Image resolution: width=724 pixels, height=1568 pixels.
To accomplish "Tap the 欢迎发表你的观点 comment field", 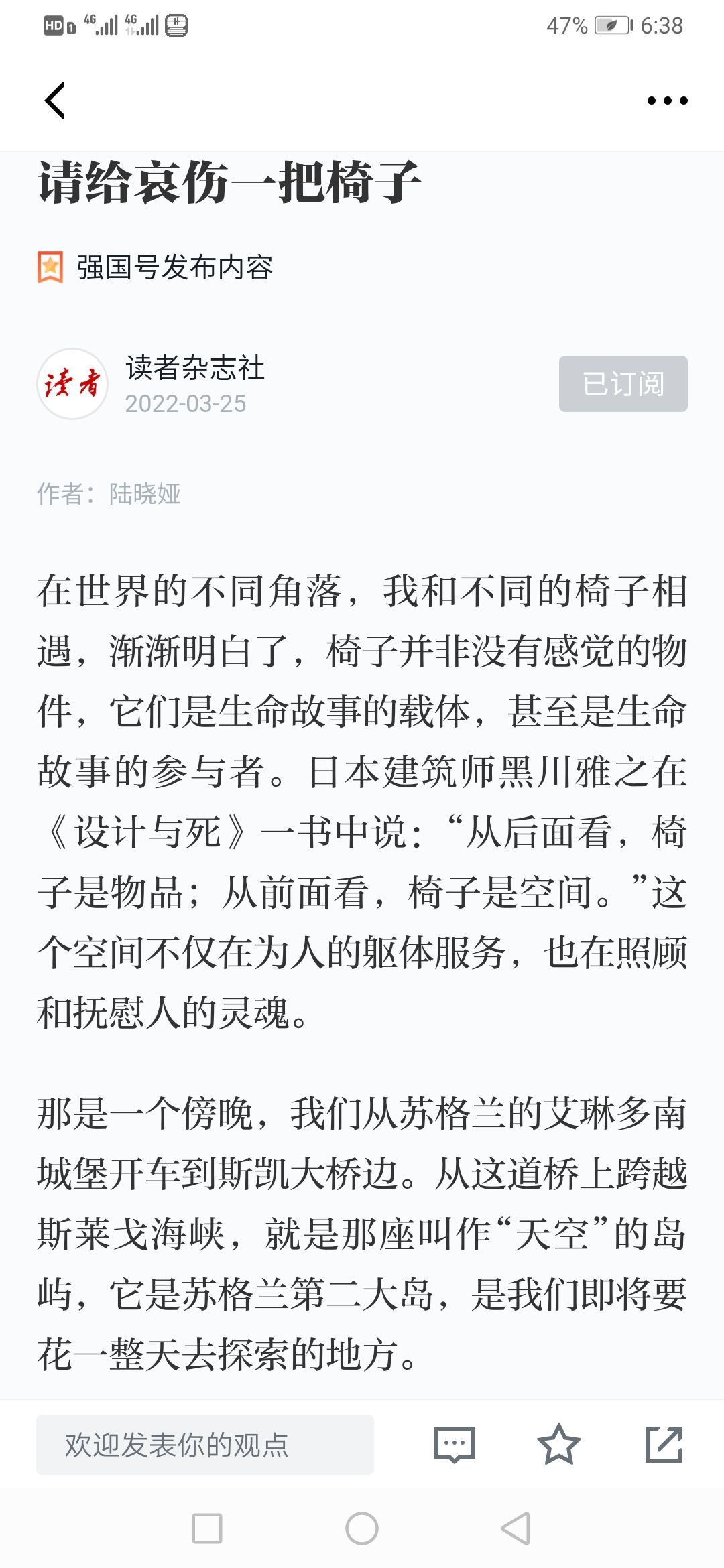I will click(205, 1444).
